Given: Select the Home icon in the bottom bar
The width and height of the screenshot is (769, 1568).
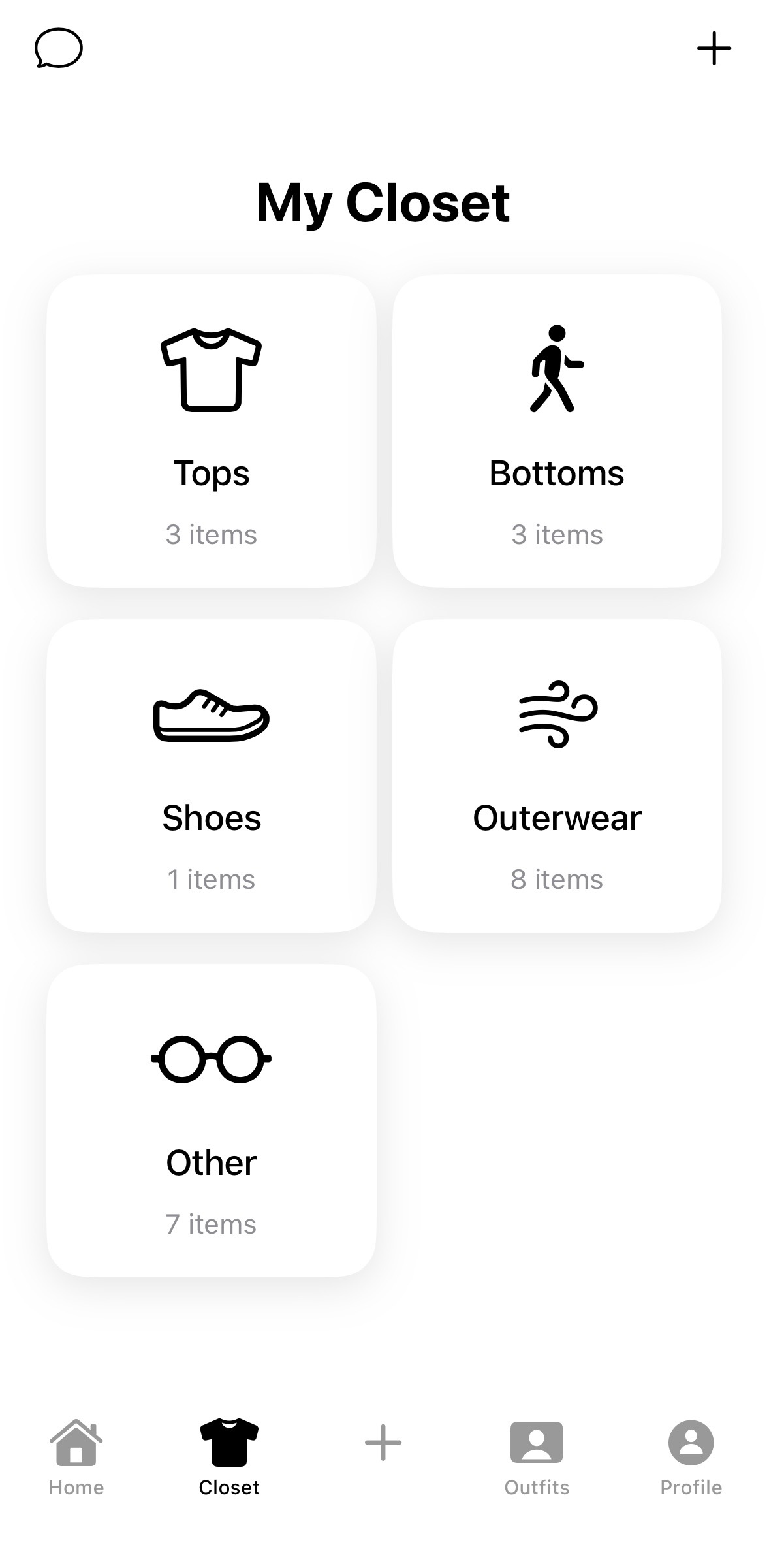Looking at the screenshot, I should tap(76, 1440).
